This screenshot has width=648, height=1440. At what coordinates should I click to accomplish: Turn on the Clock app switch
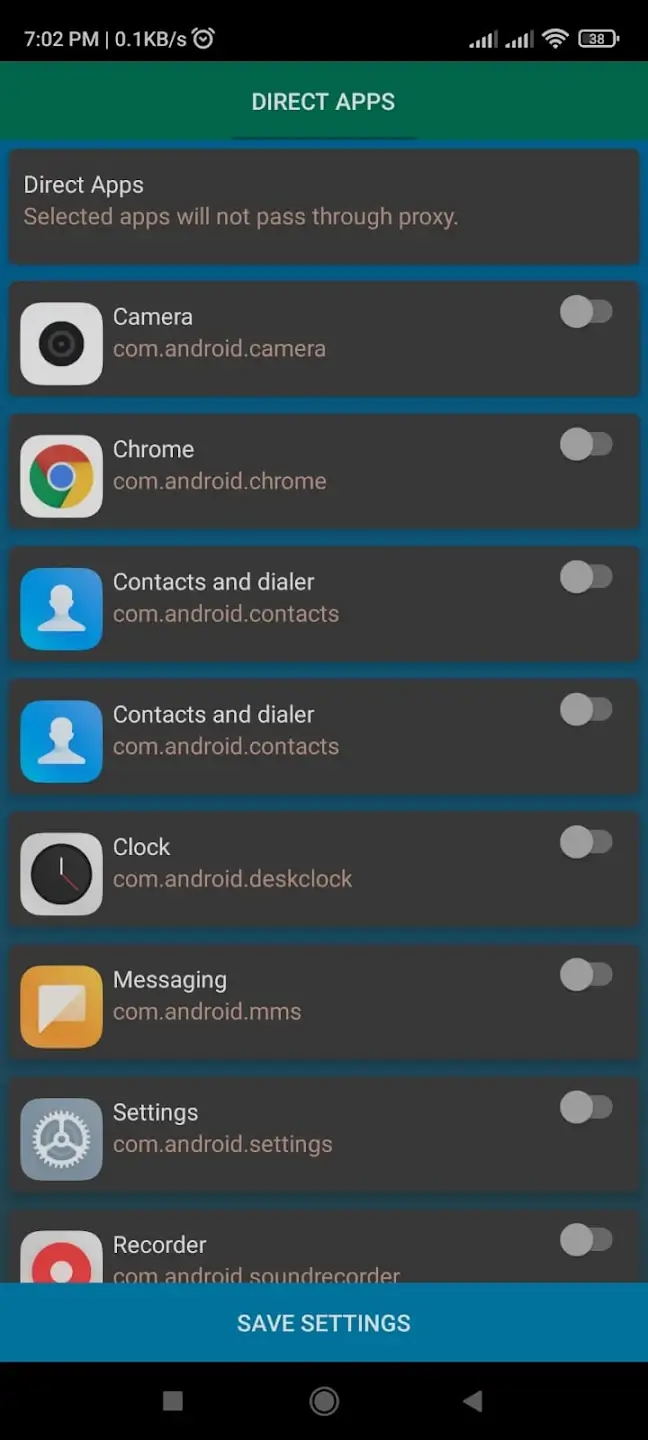(x=586, y=842)
